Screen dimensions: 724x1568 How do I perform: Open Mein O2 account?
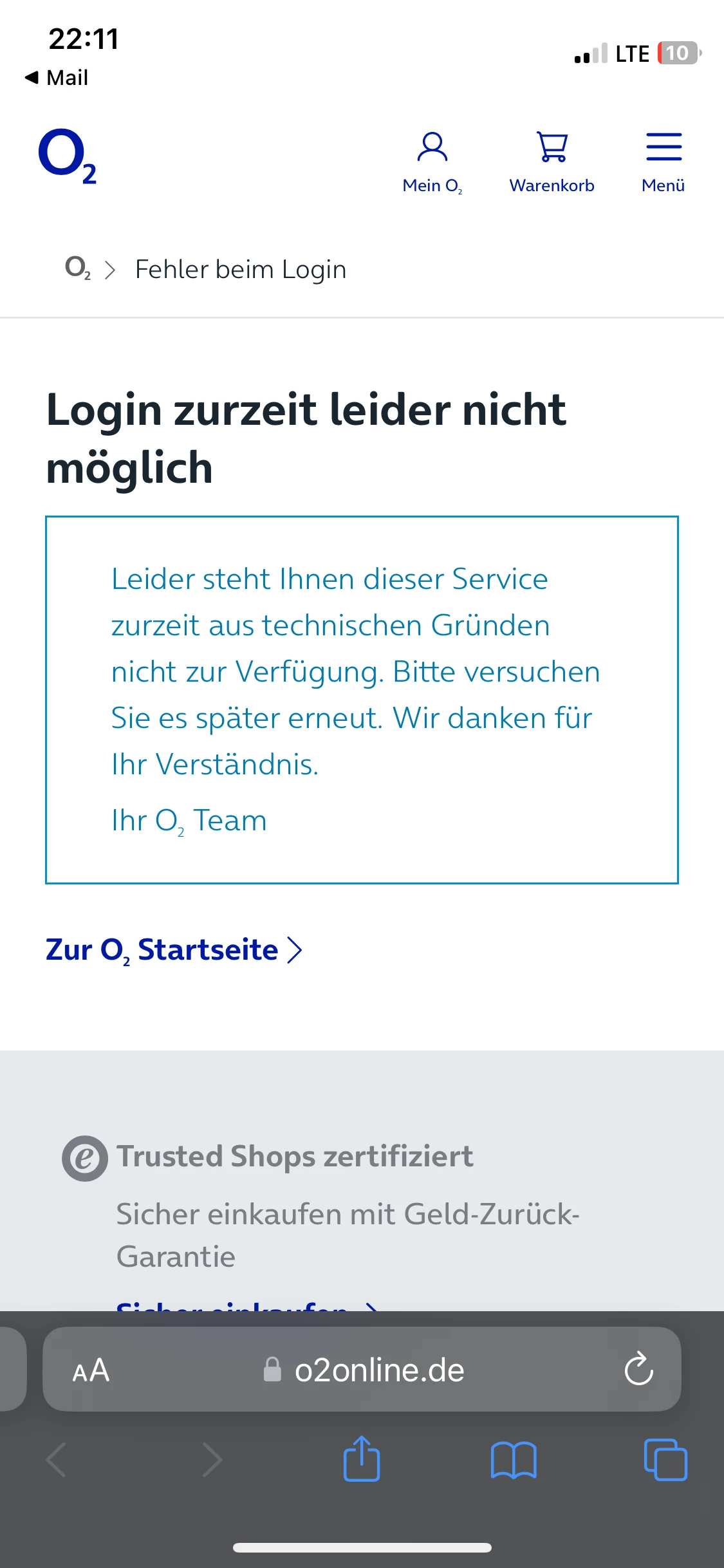[x=432, y=161]
